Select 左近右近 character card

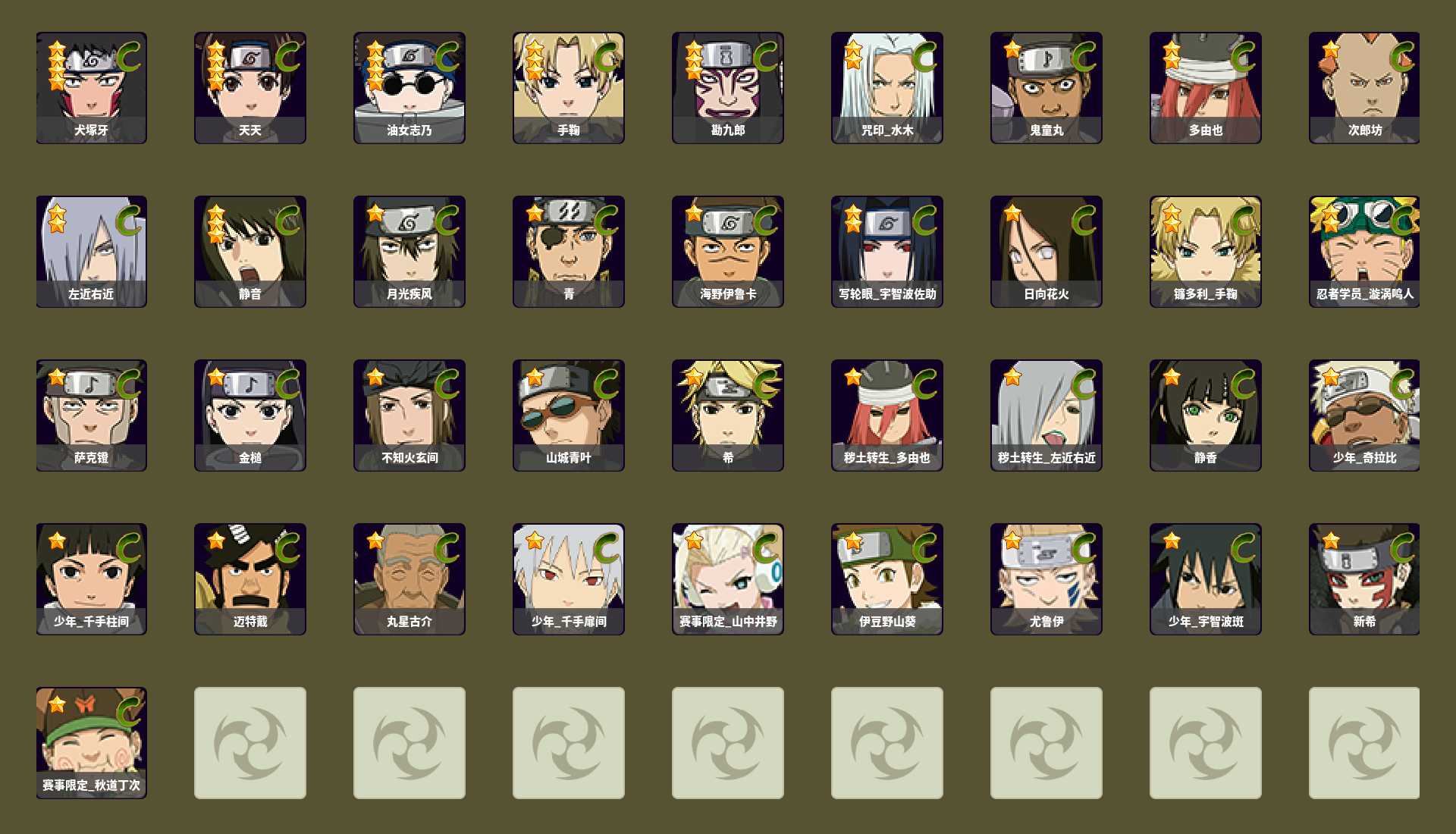point(91,251)
